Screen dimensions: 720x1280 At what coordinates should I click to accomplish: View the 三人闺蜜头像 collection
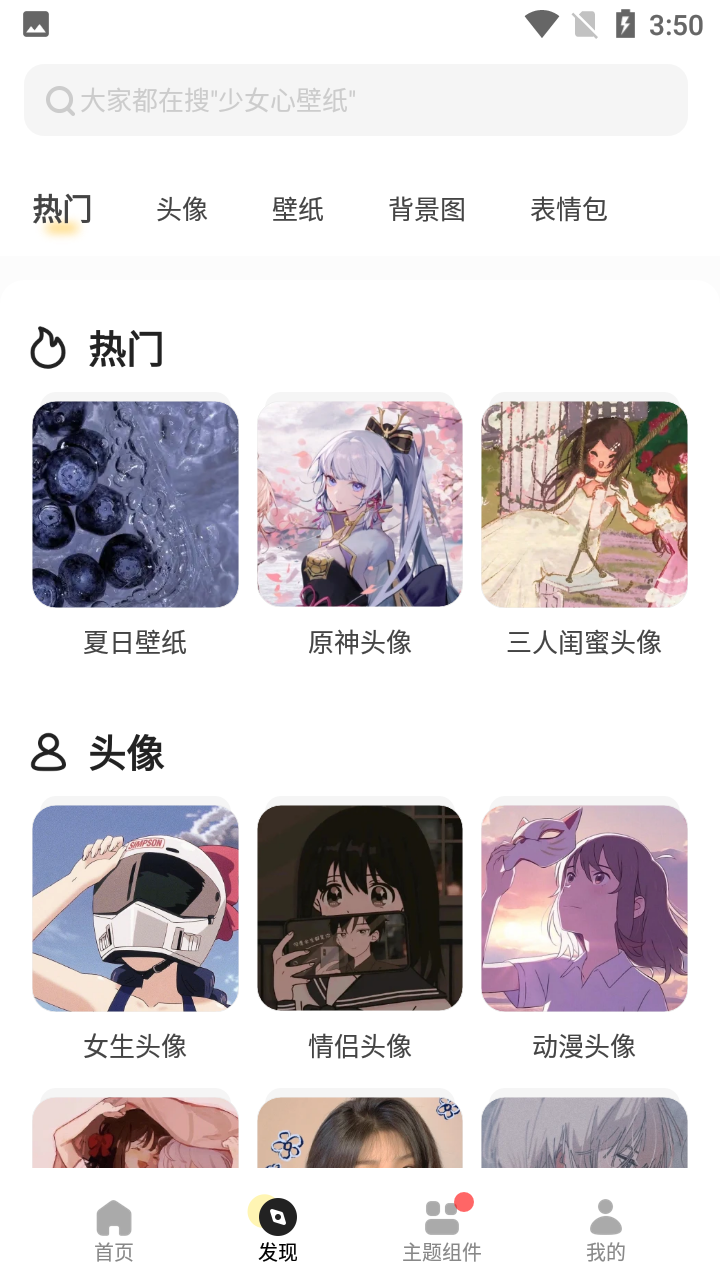click(x=584, y=505)
